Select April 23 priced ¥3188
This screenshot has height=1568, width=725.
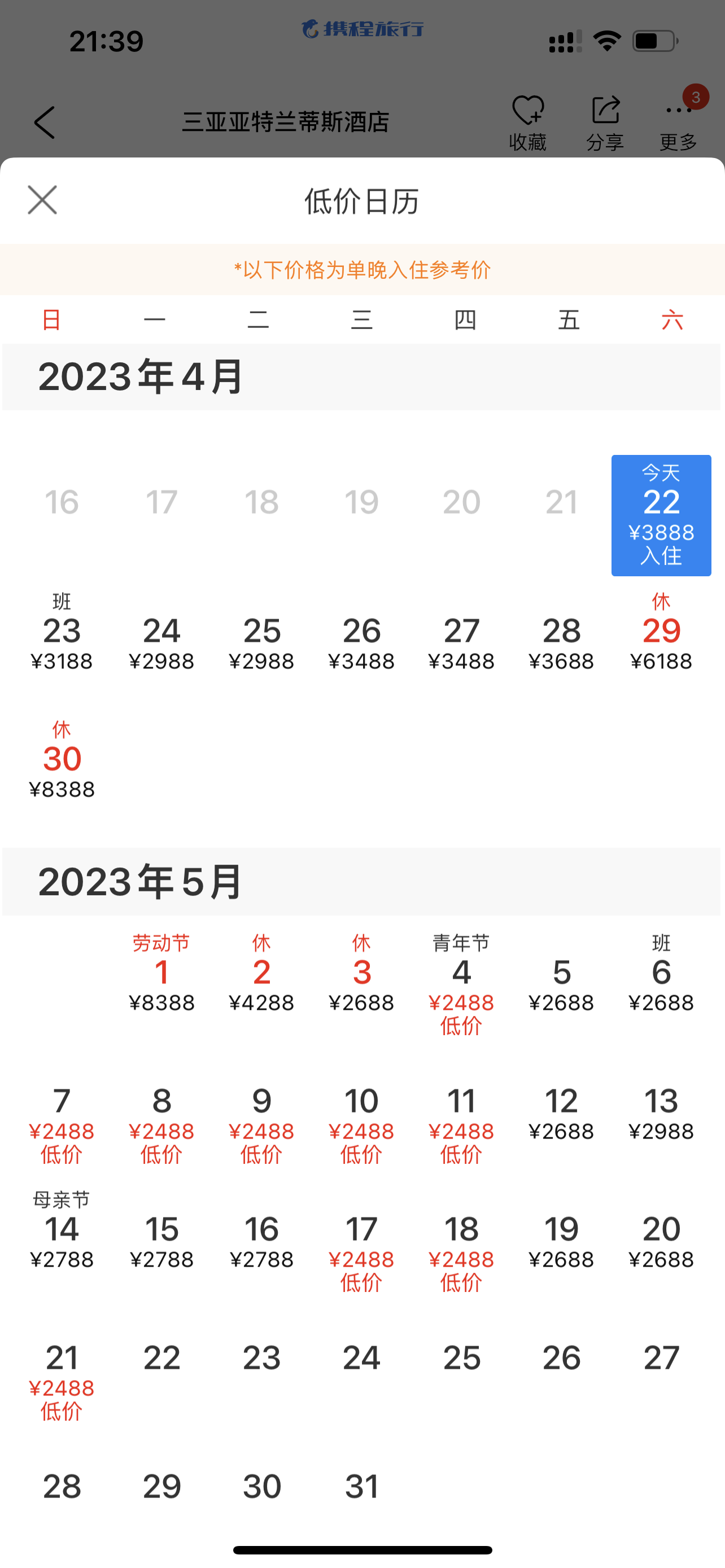[62, 637]
